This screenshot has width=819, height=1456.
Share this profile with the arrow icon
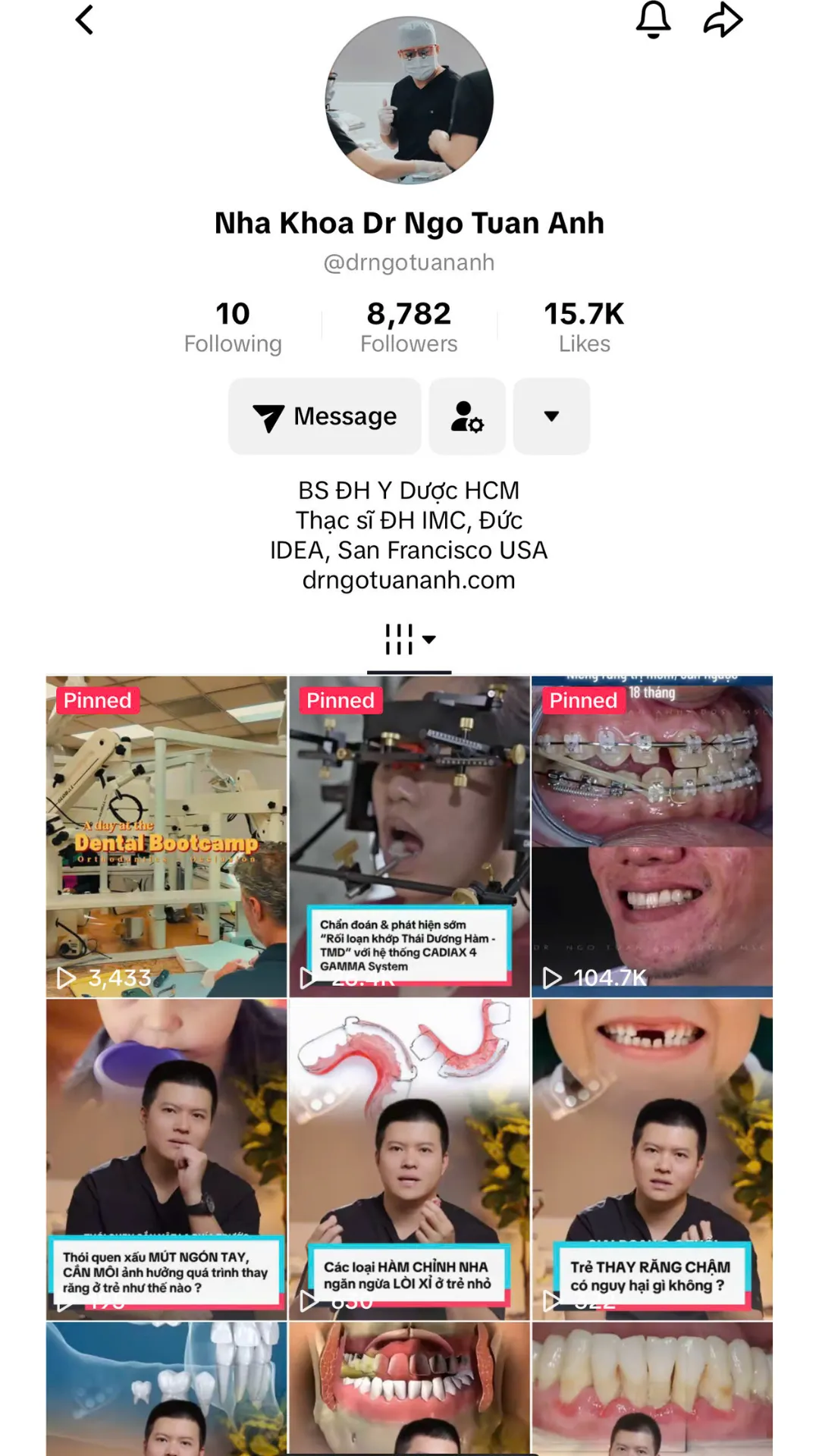point(723,20)
